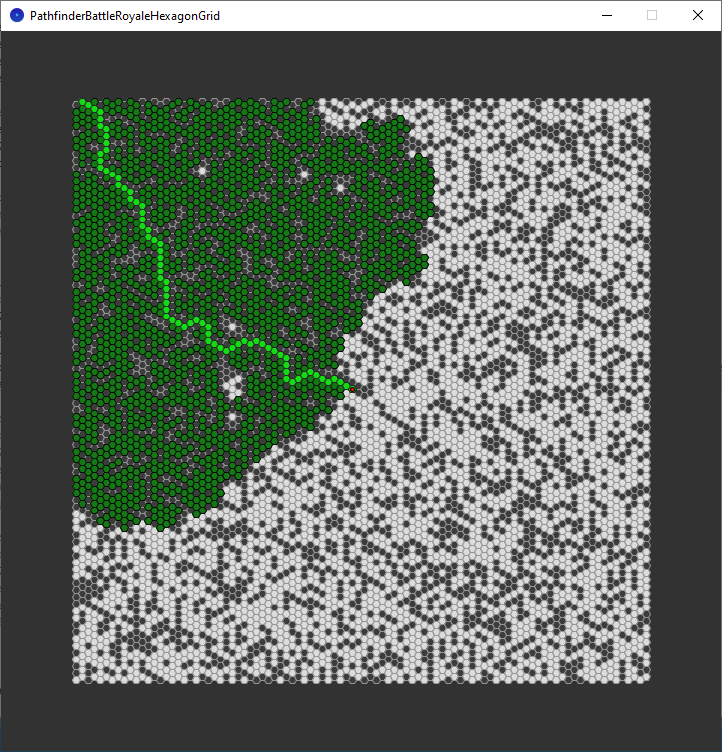The height and width of the screenshot is (752, 722).
Task: Minimize the PathfinderBattleRoyaleHexagonGrid window
Action: (605, 15)
